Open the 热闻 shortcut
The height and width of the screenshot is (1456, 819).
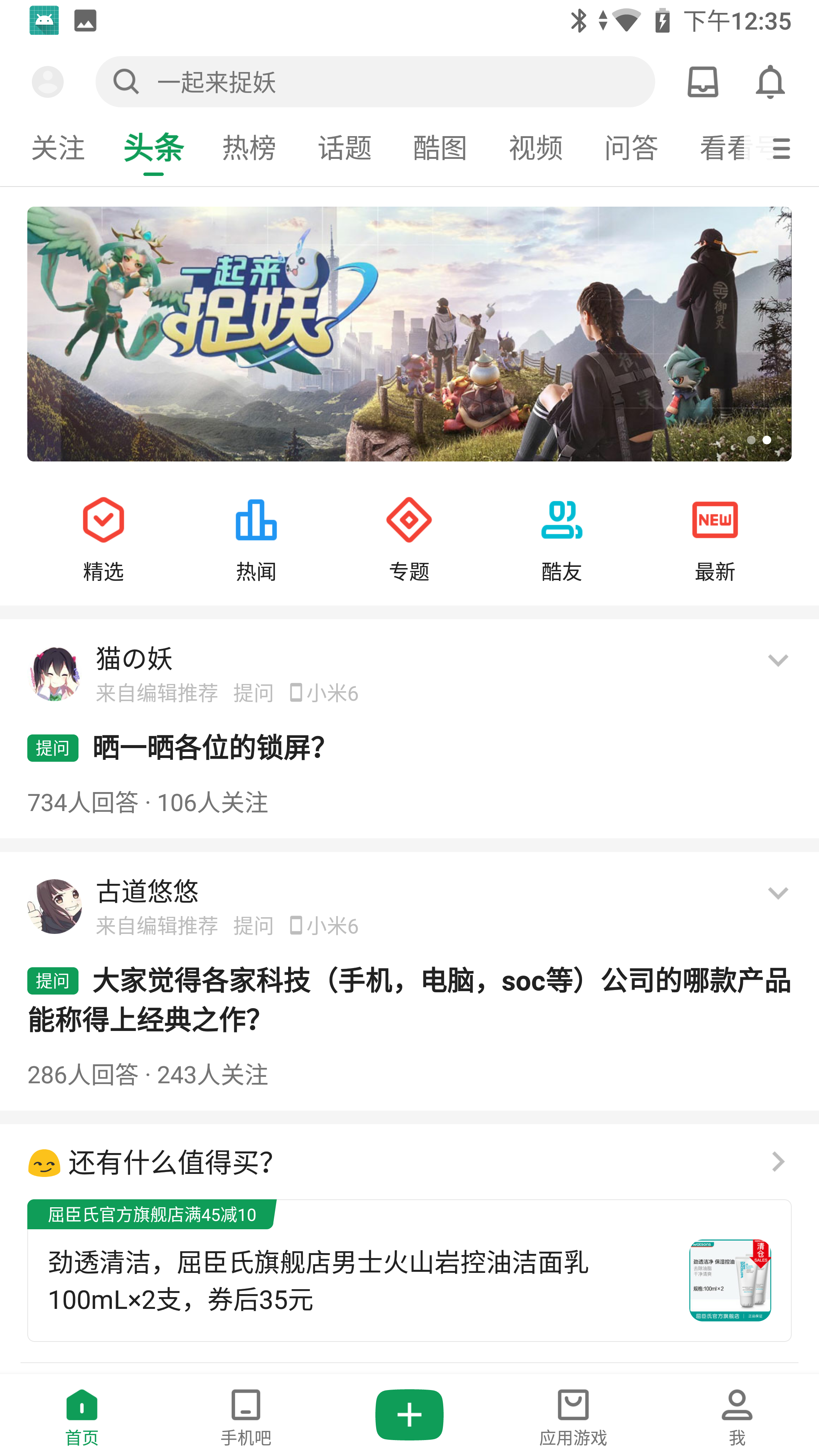coord(256,539)
